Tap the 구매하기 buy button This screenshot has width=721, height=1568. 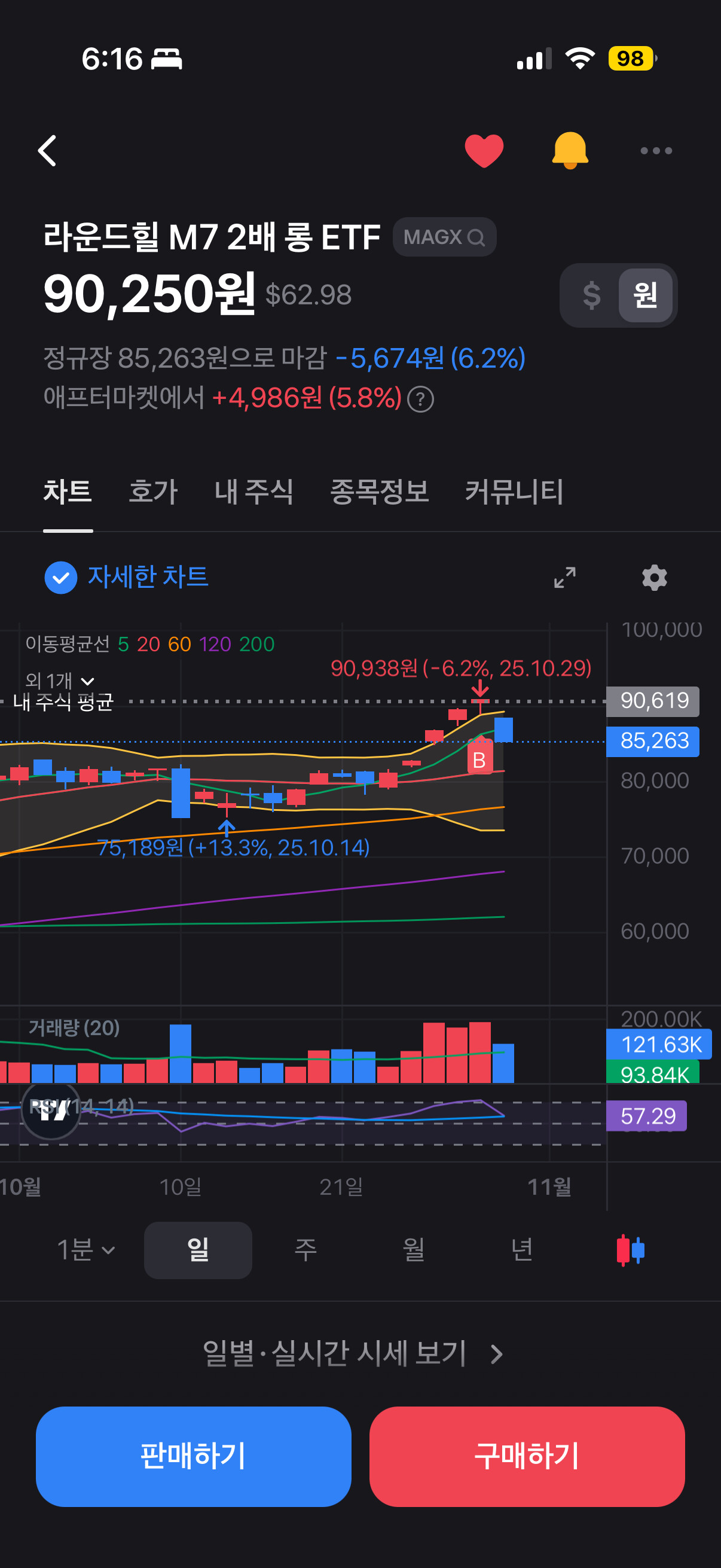[527, 1456]
